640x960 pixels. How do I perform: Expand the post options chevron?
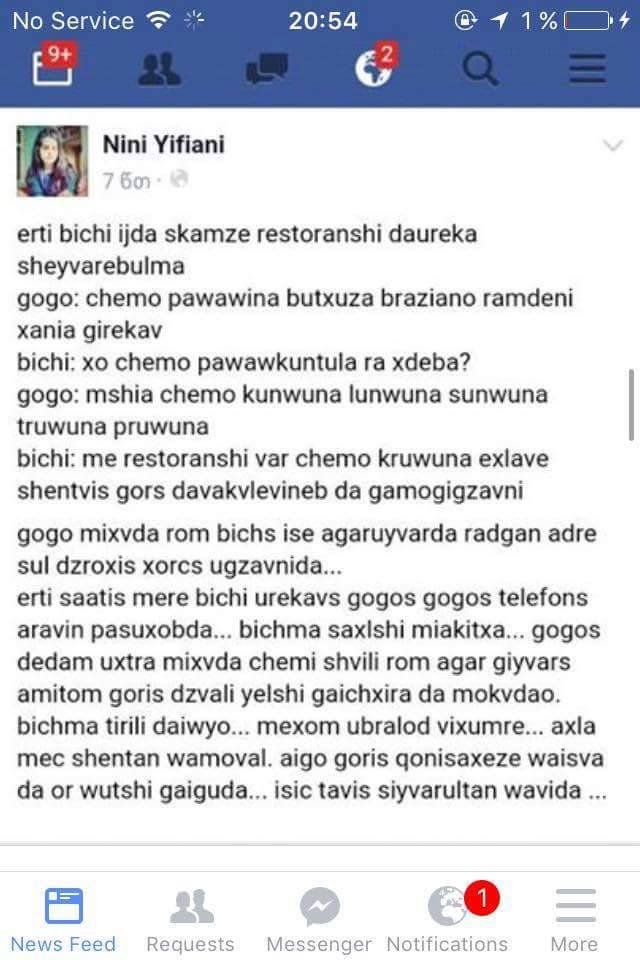(613, 147)
